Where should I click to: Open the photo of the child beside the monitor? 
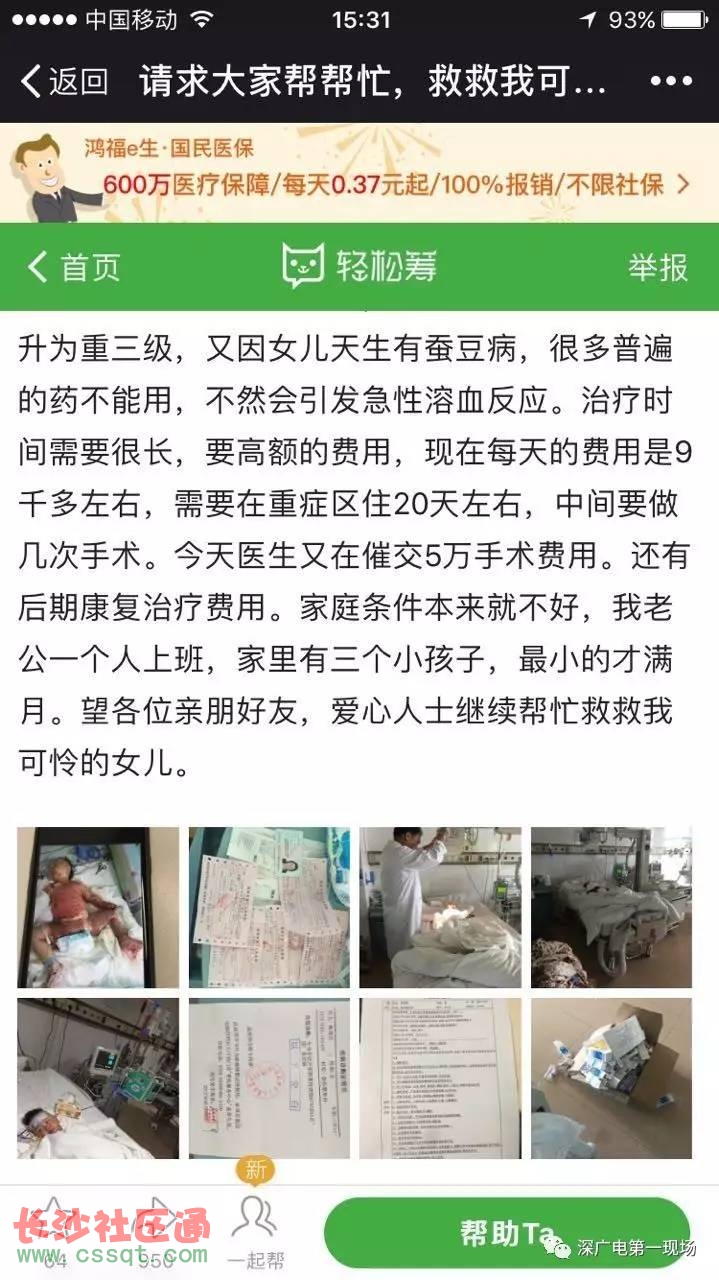98,1078
